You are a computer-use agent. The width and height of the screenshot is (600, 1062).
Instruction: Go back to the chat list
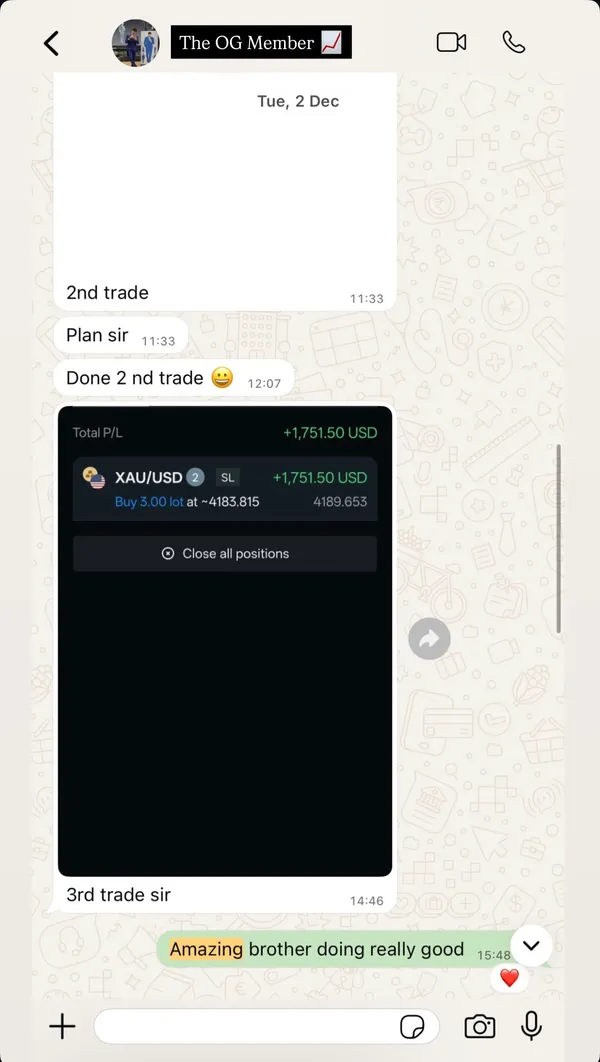point(51,43)
